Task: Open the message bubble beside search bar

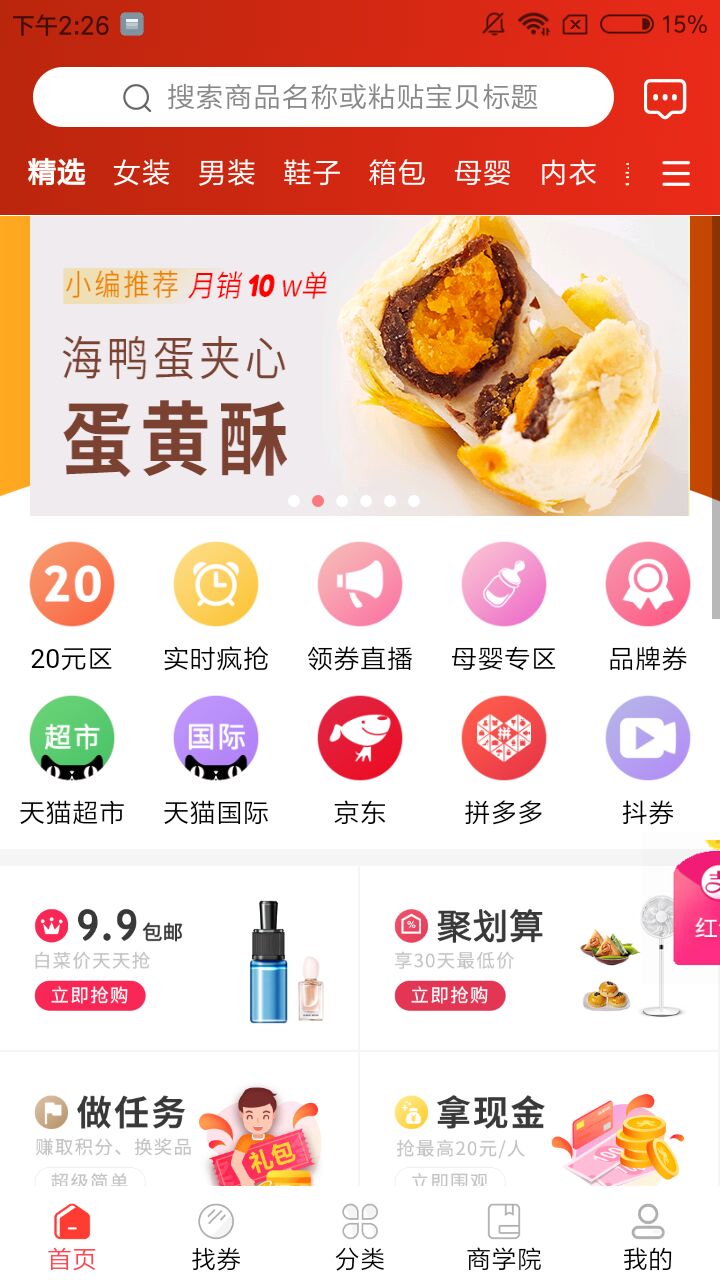Action: pyautogui.click(x=661, y=97)
